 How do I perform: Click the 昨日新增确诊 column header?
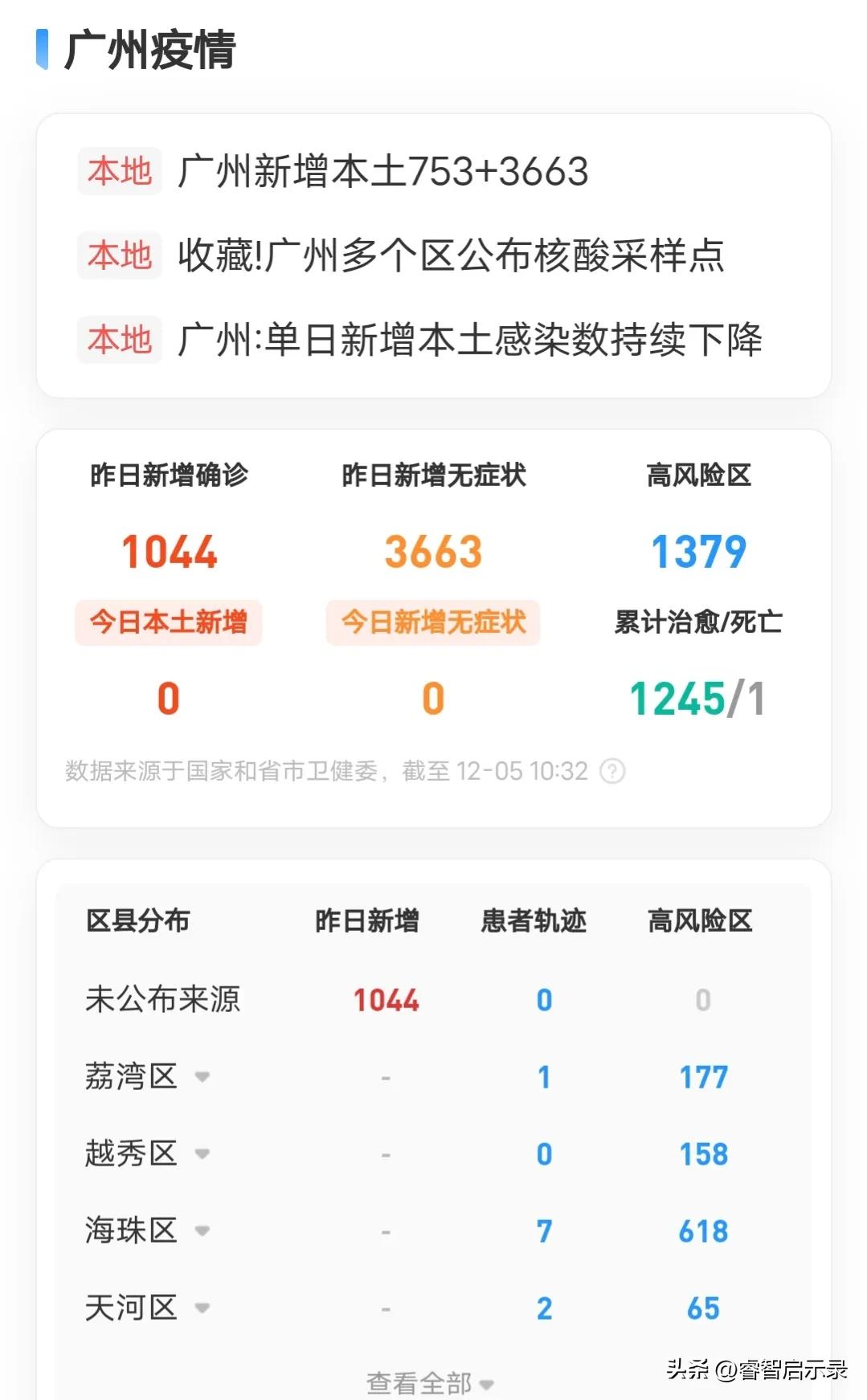point(170,474)
